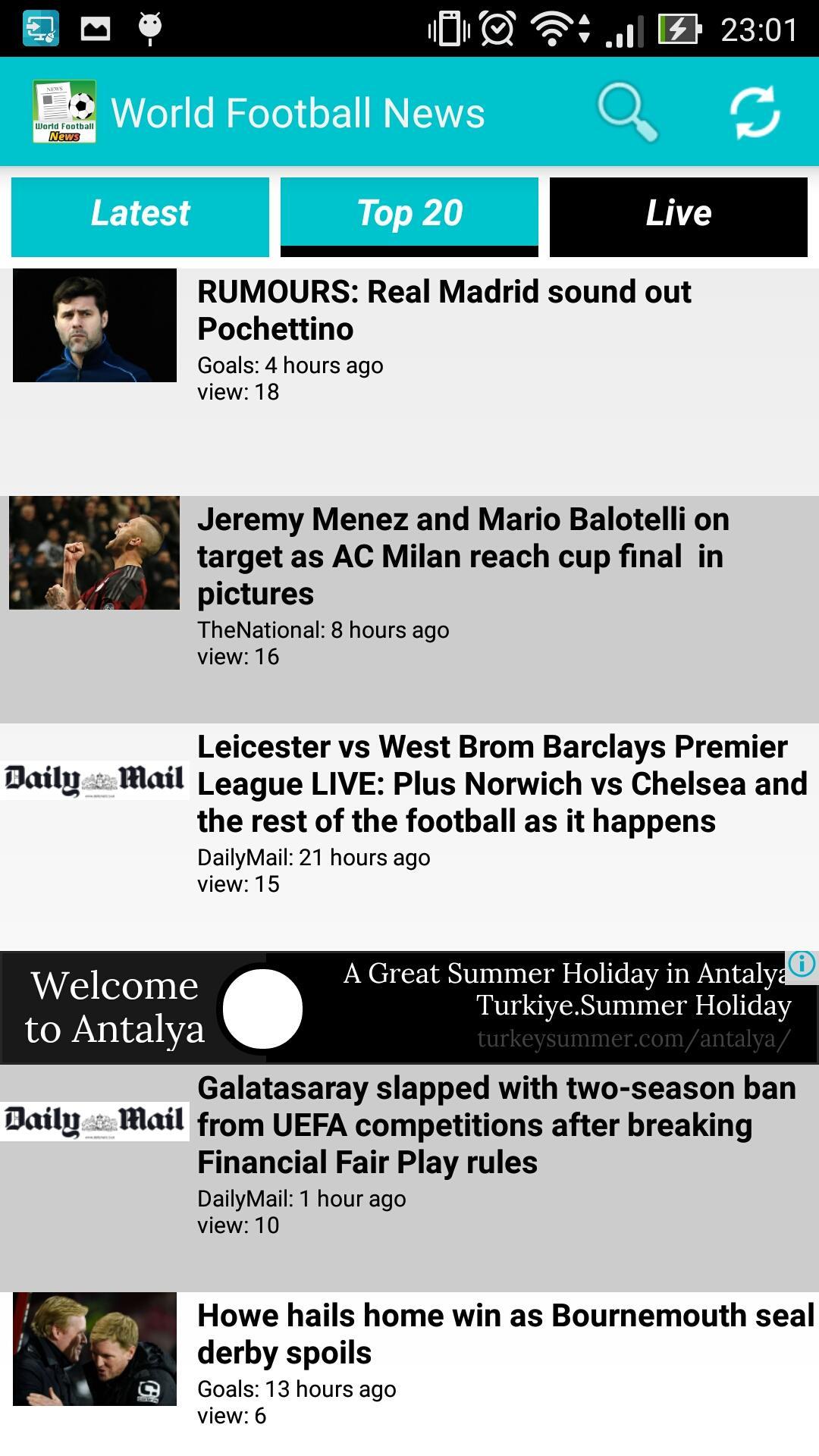Select the Top 20 tab
The height and width of the screenshot is (1456, 819).
click(409, 215)
